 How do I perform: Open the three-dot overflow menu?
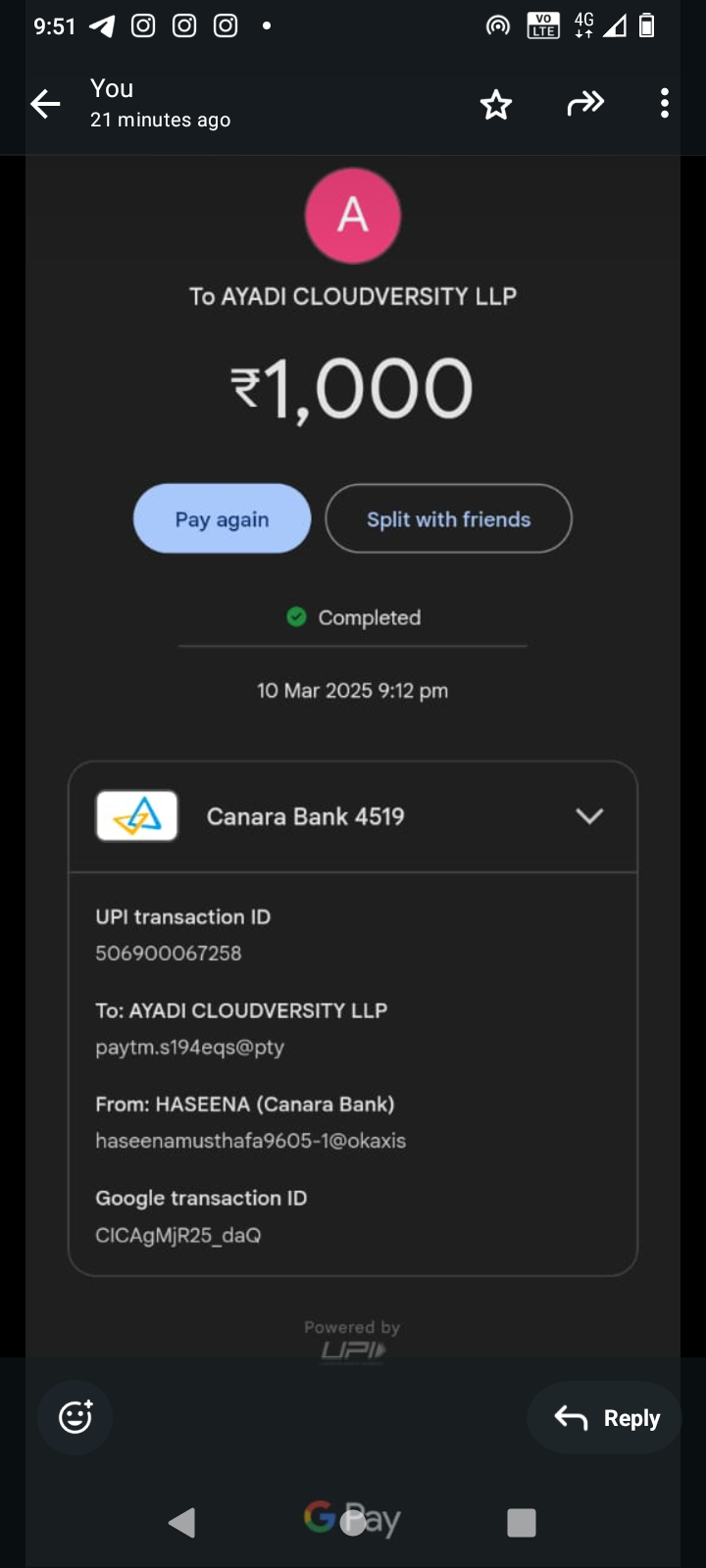[x=665, y=103]
